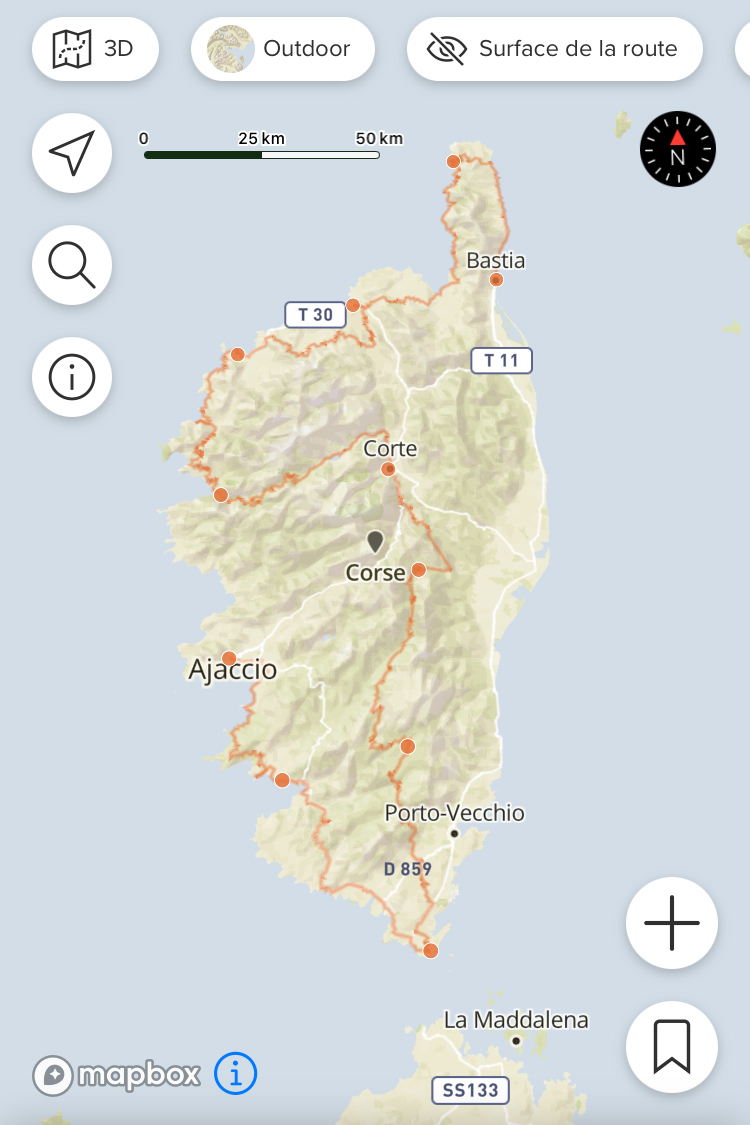Image resolution: width=750 pixels, height=1125 pixels.
Task: Select the Corse location pin
Action: tap(375, 542)
